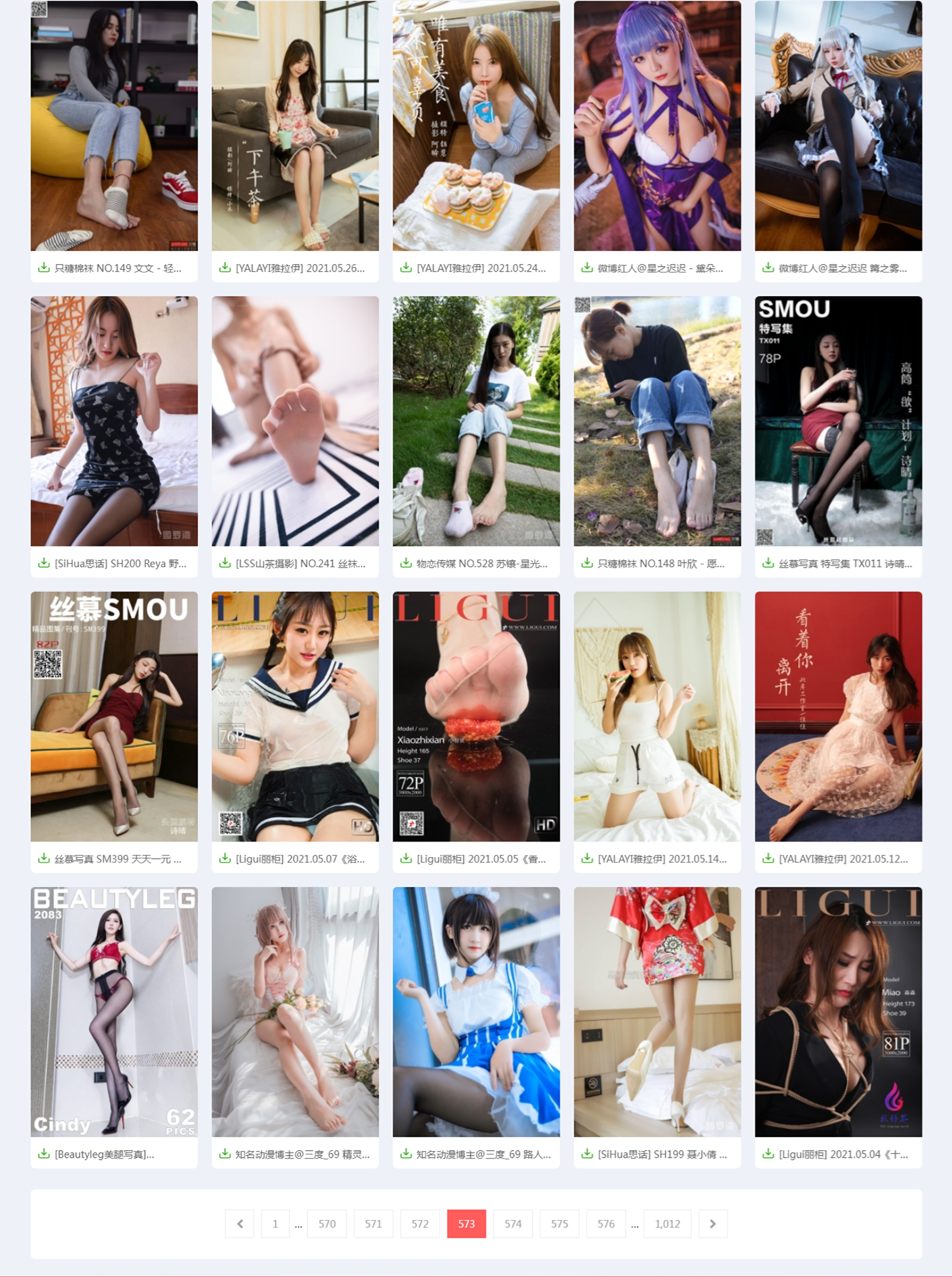Download the 物恋传媒 NO.528 album
The height and width of the screenshot is (1277, 952).
406,563
